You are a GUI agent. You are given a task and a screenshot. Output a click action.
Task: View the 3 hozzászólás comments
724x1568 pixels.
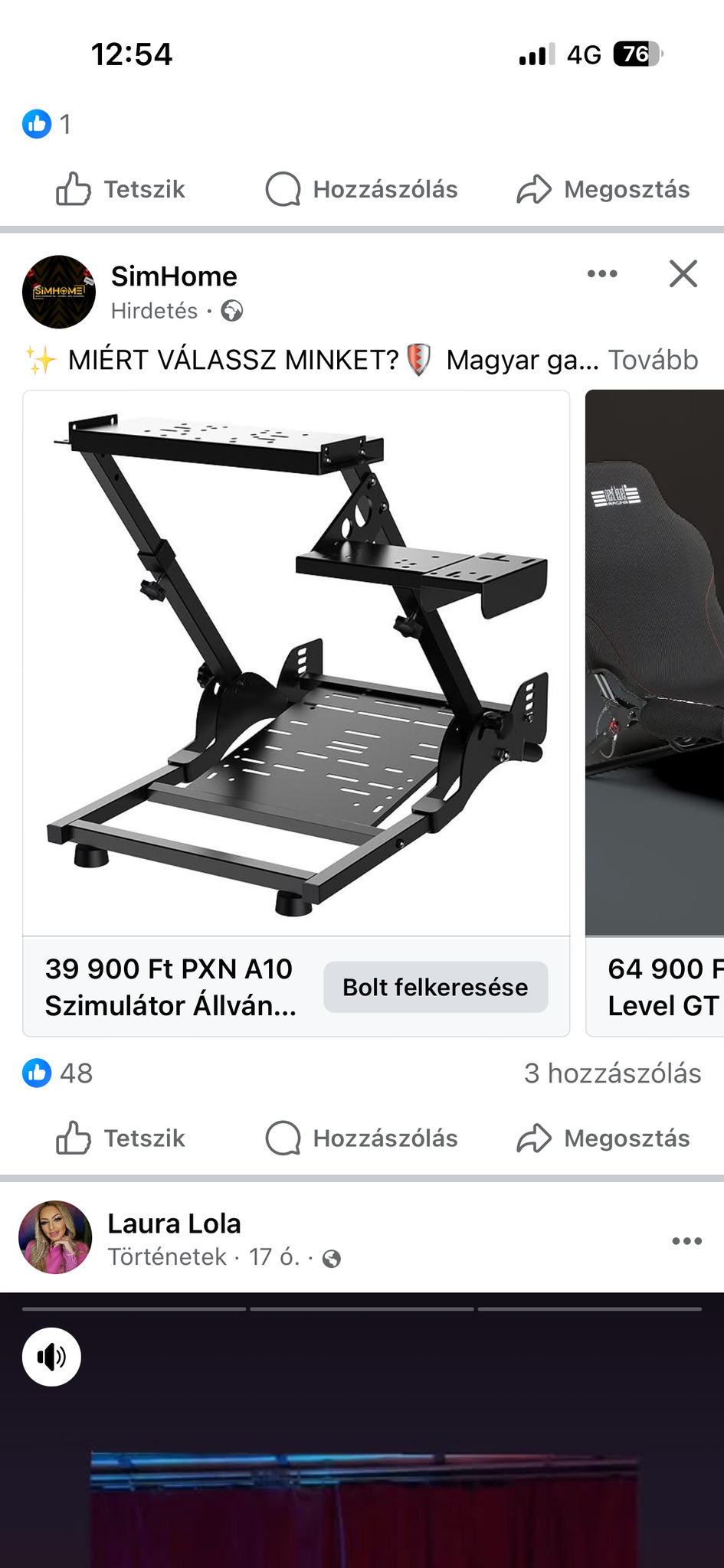[612, 1073]
